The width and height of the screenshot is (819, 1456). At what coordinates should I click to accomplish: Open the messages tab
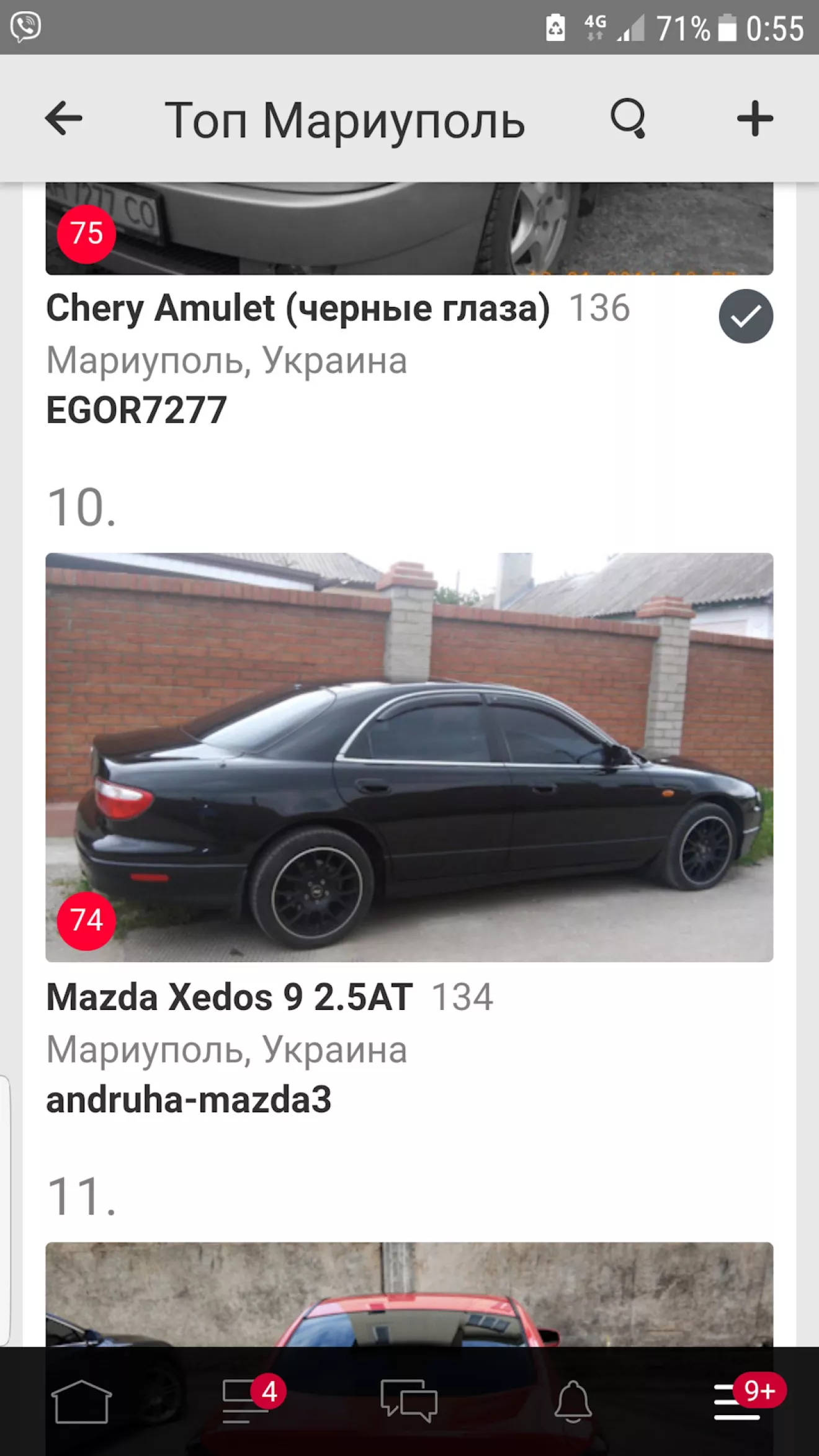pyautogui.click(x=409, y=1401)
